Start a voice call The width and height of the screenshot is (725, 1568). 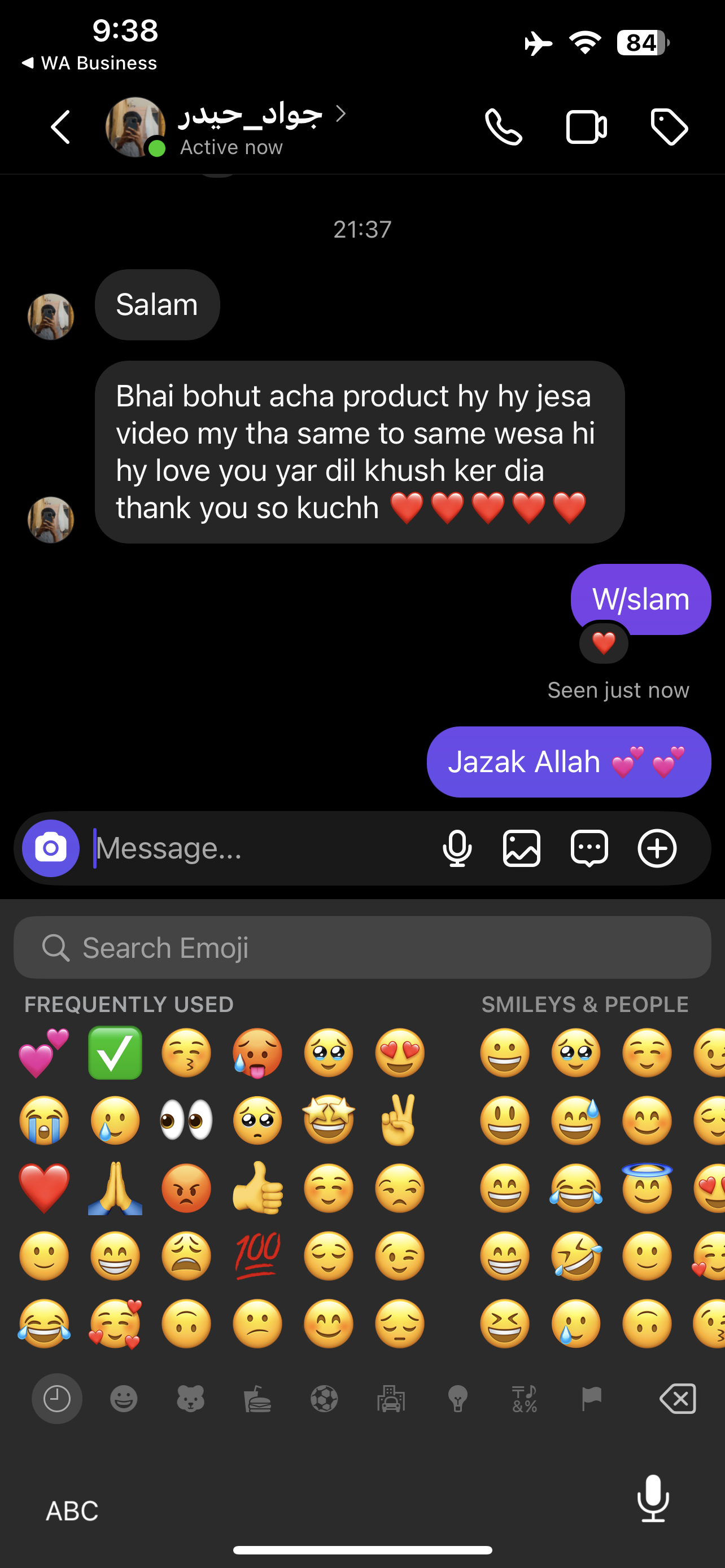pos(504,127)
